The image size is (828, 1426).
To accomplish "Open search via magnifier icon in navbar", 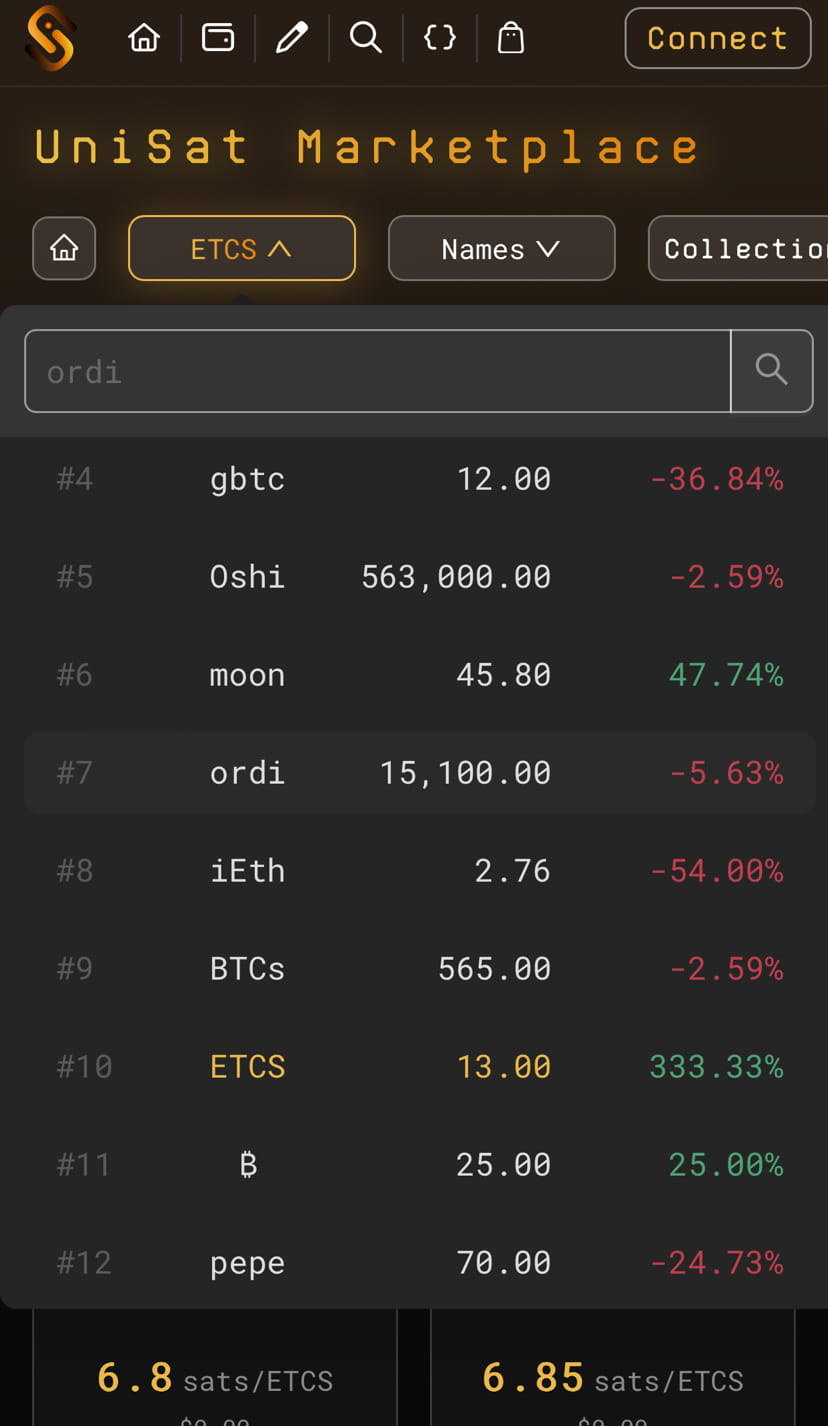I will coord(365,38).
